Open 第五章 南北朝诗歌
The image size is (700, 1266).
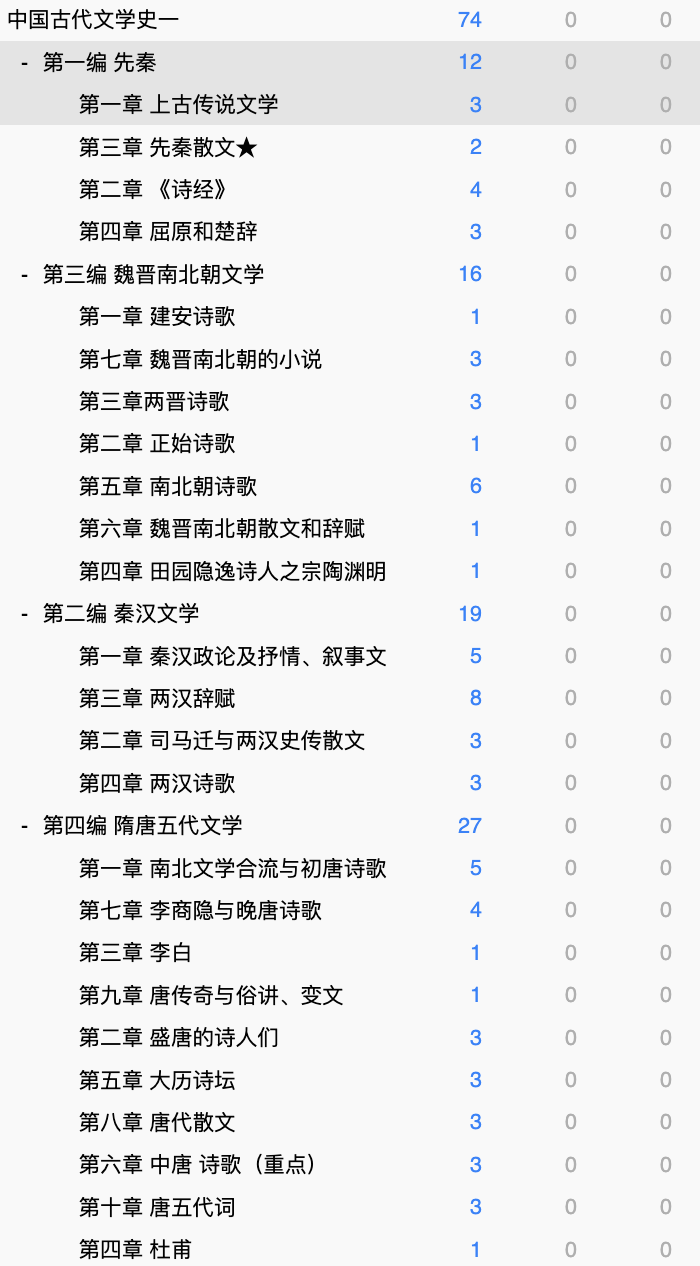[x=168, y=486]
